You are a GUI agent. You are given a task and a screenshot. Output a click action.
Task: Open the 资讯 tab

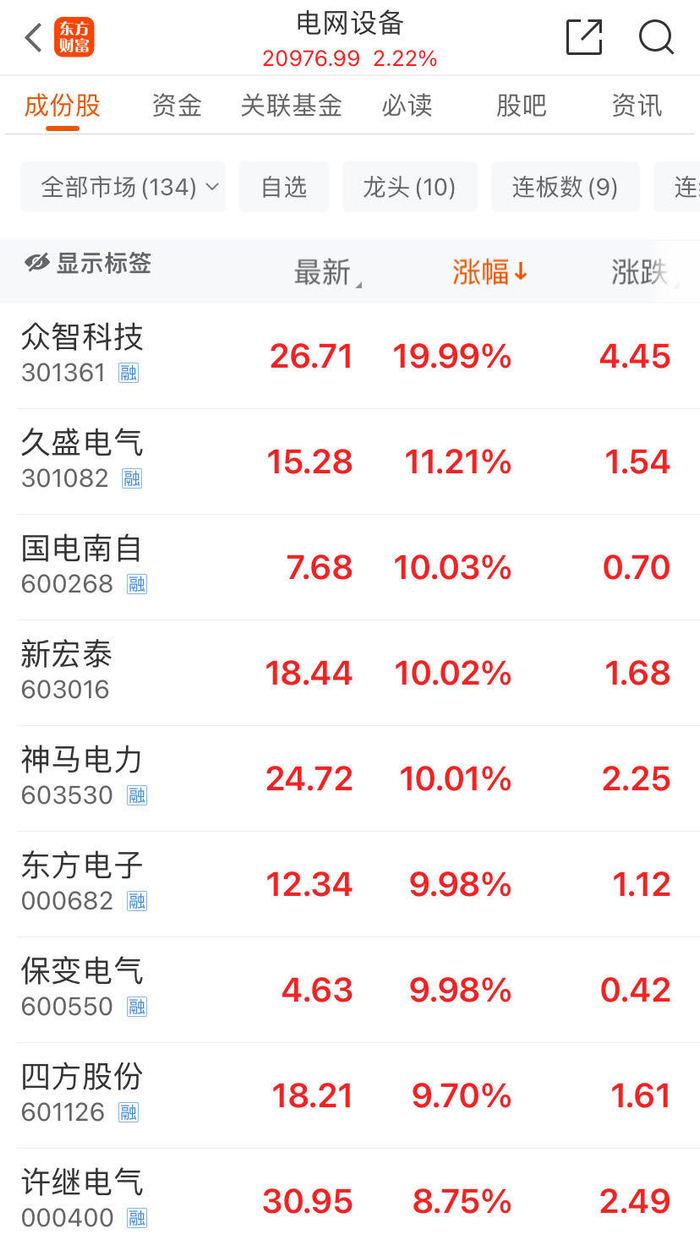pos(636,105)
